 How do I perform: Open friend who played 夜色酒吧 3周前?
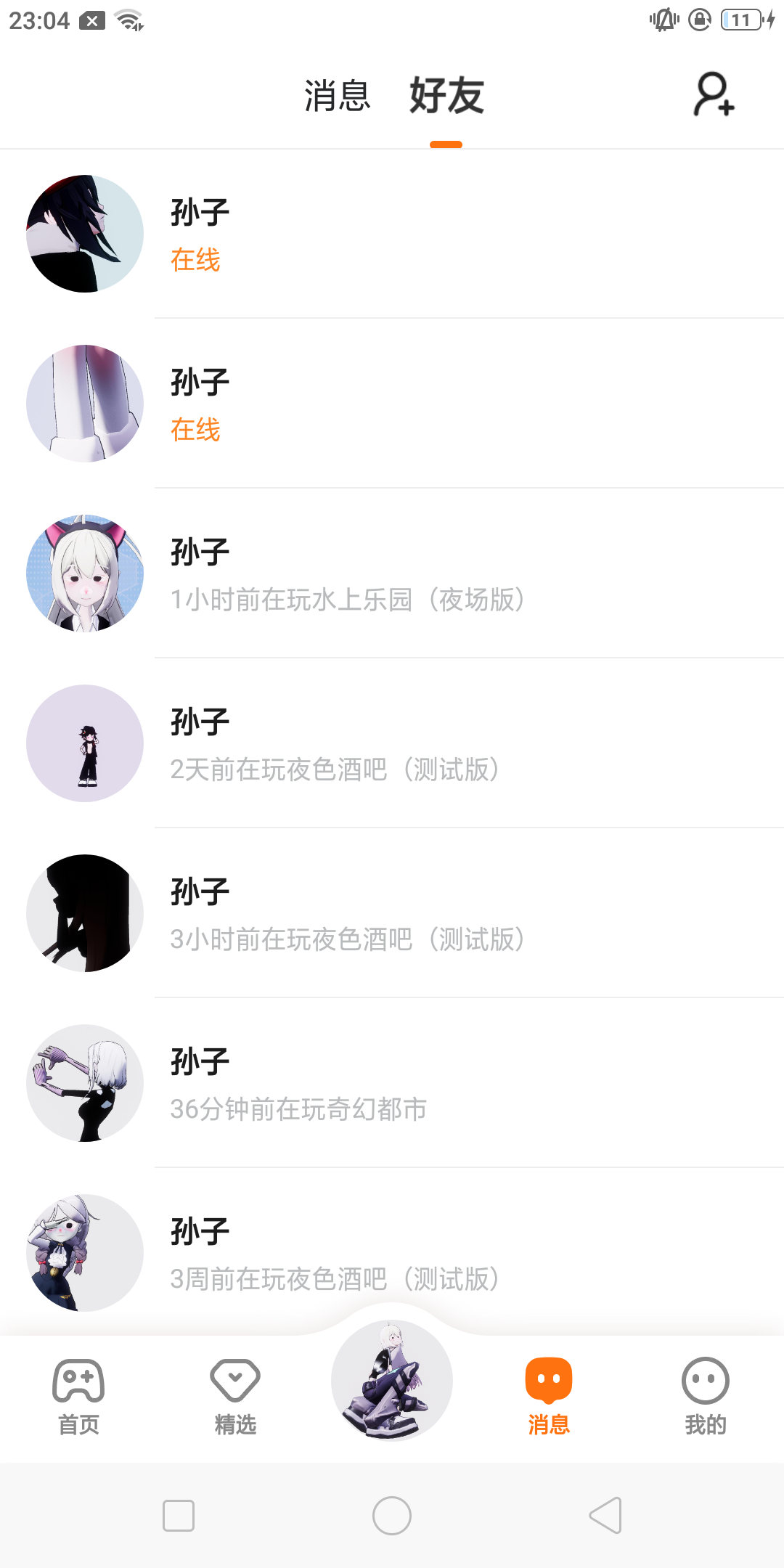click(x=392, y=1253)
